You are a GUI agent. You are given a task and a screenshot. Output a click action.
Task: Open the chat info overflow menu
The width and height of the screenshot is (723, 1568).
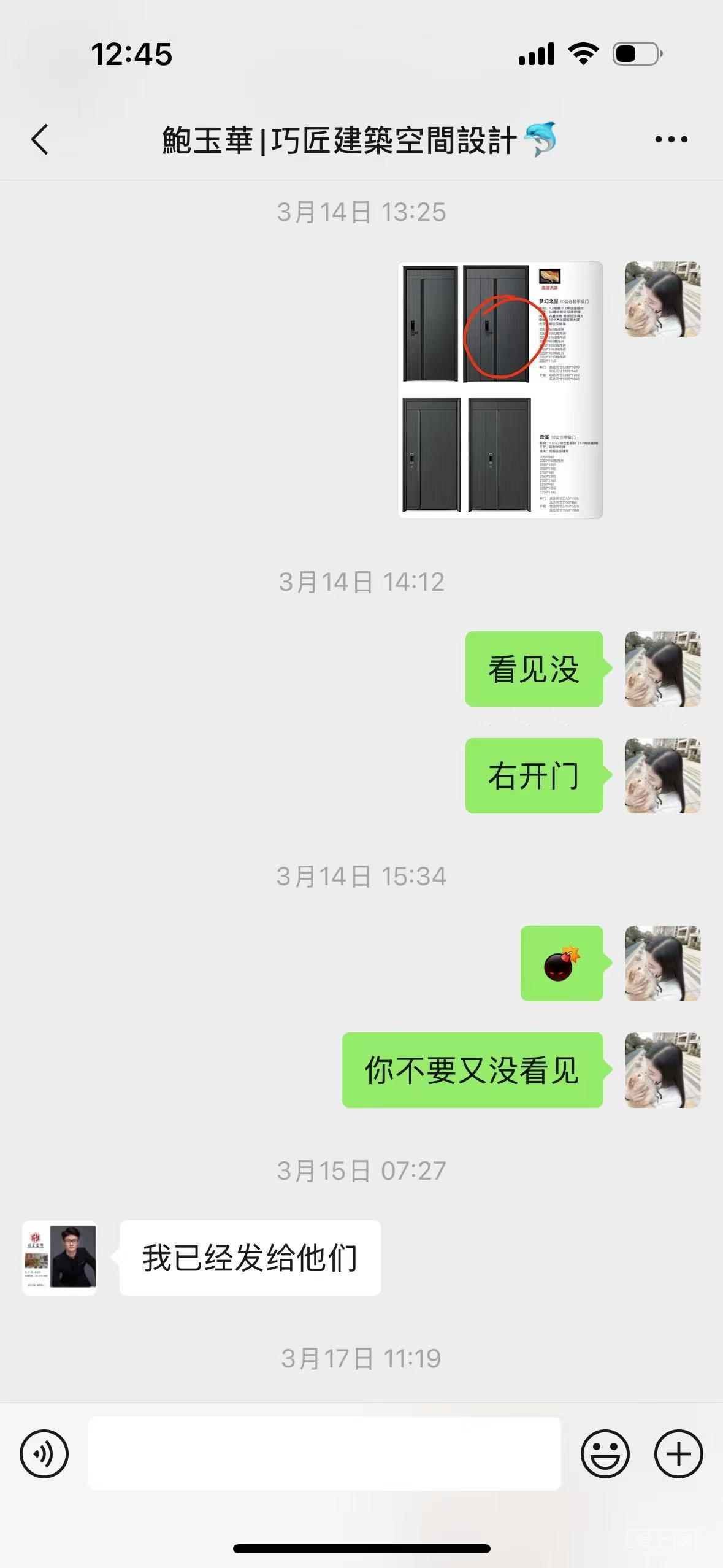tap(671, 140)
